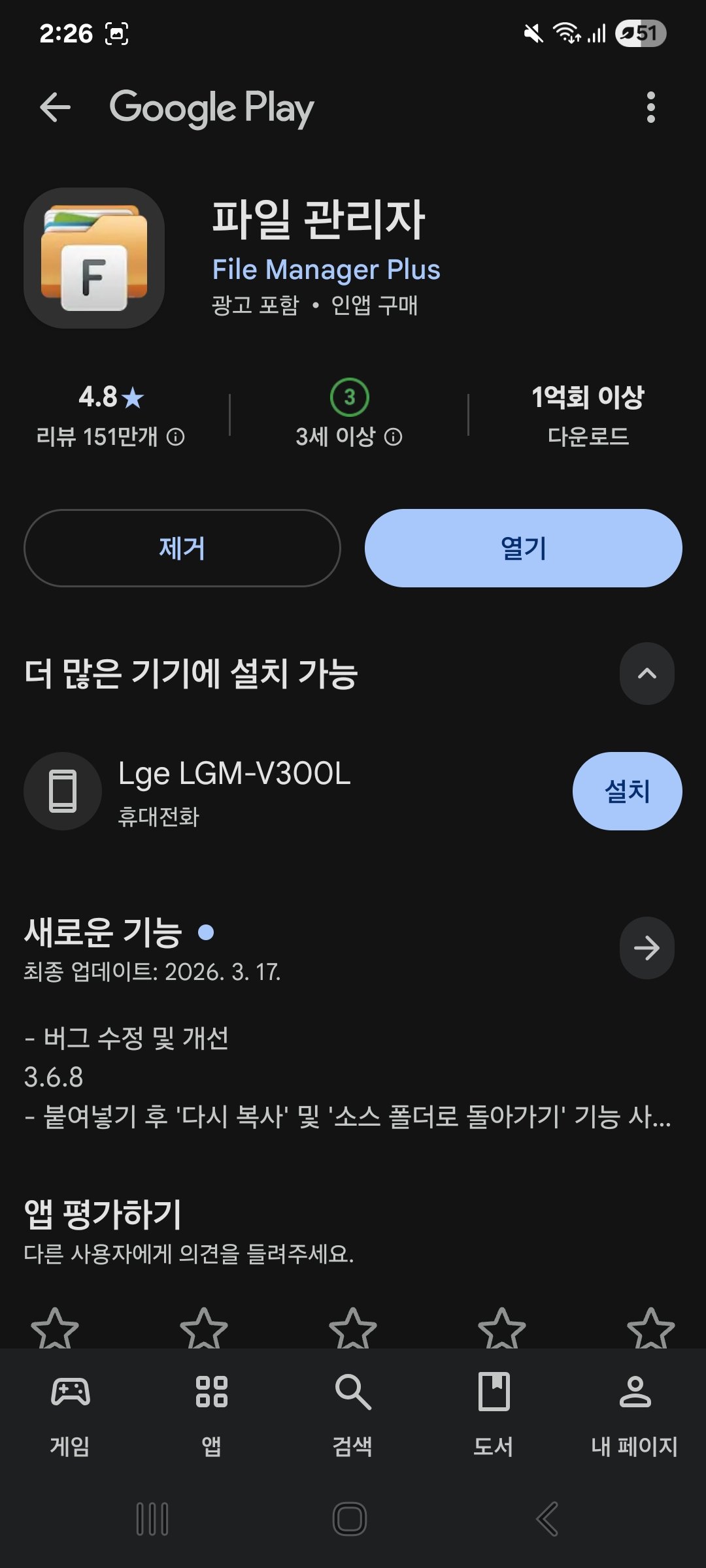Screen dimensions: 706x1568
Task: View age rating info for 3세 이상
Action: click(393, 436)
